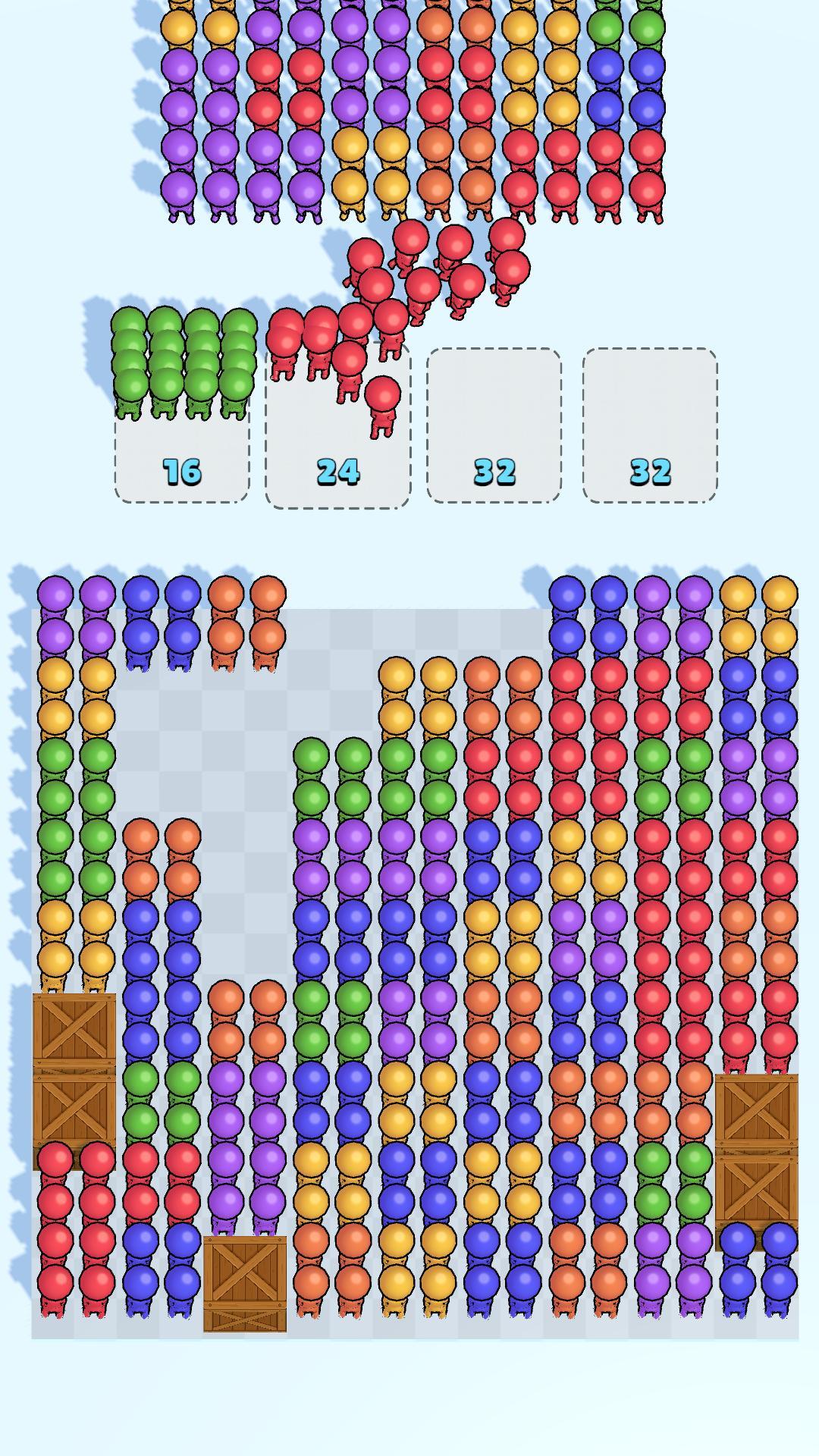Tap purple group between top-right blue and yellow

tap(673, 614)
